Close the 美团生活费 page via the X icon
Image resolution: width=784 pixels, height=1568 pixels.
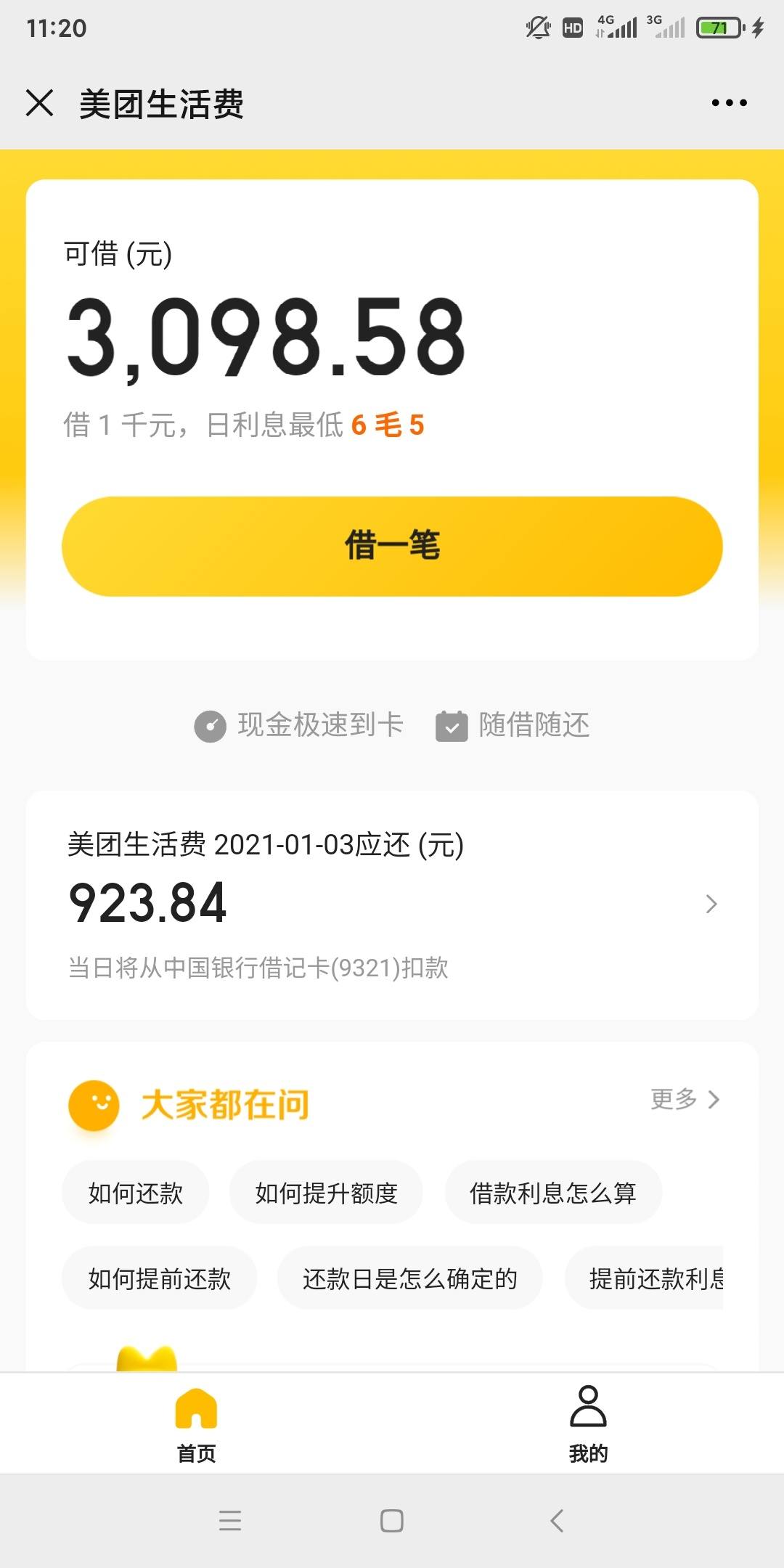[41, 103]
